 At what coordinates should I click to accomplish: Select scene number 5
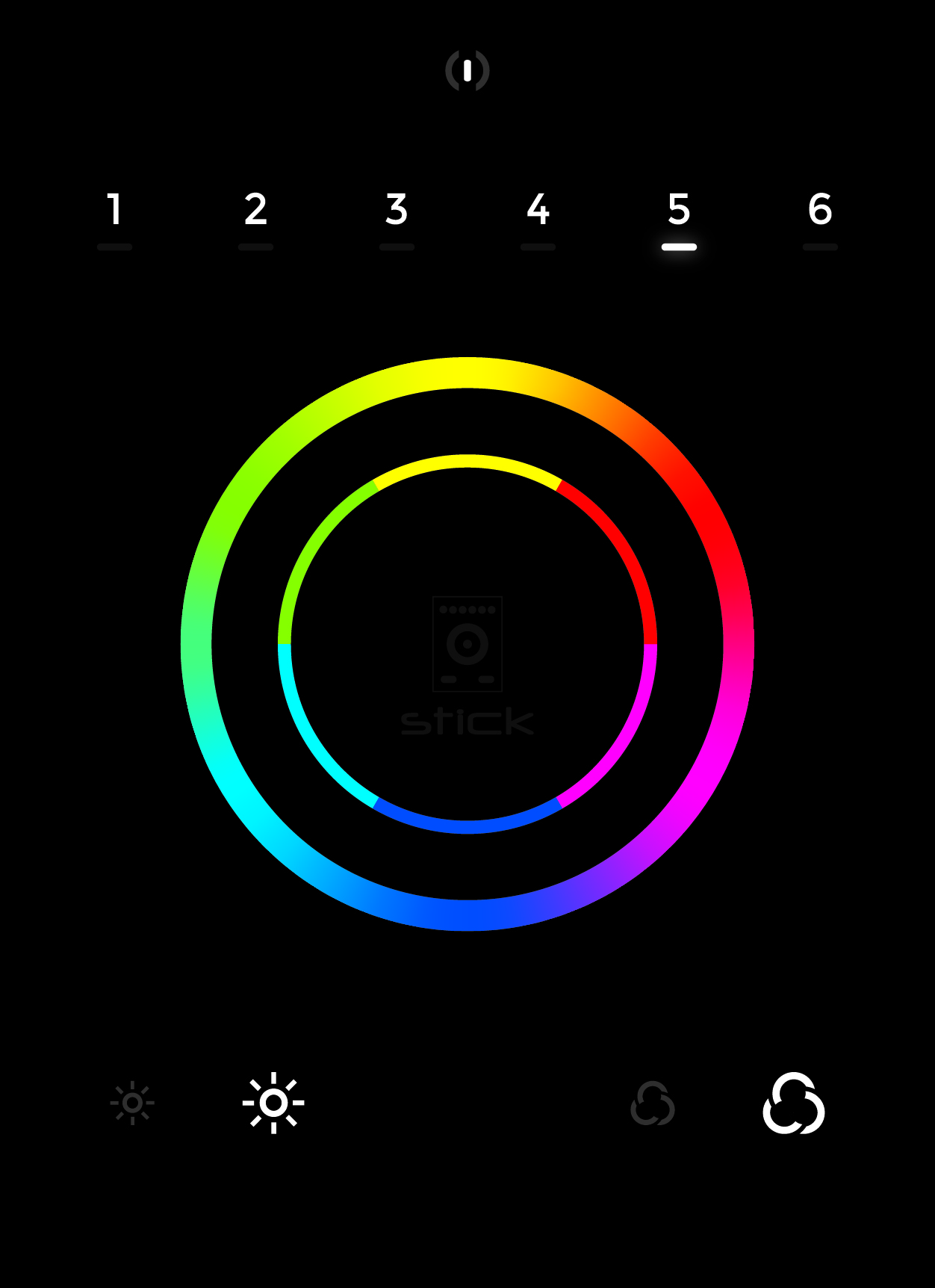coord(679,210)
